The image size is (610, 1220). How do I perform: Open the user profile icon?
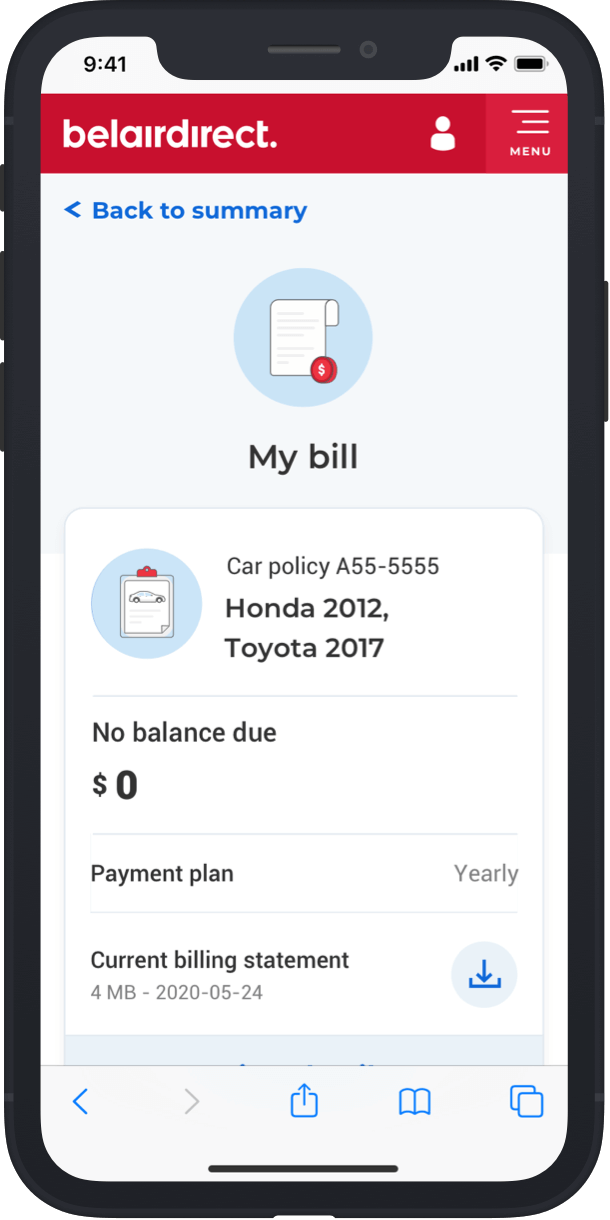[442, 133]
